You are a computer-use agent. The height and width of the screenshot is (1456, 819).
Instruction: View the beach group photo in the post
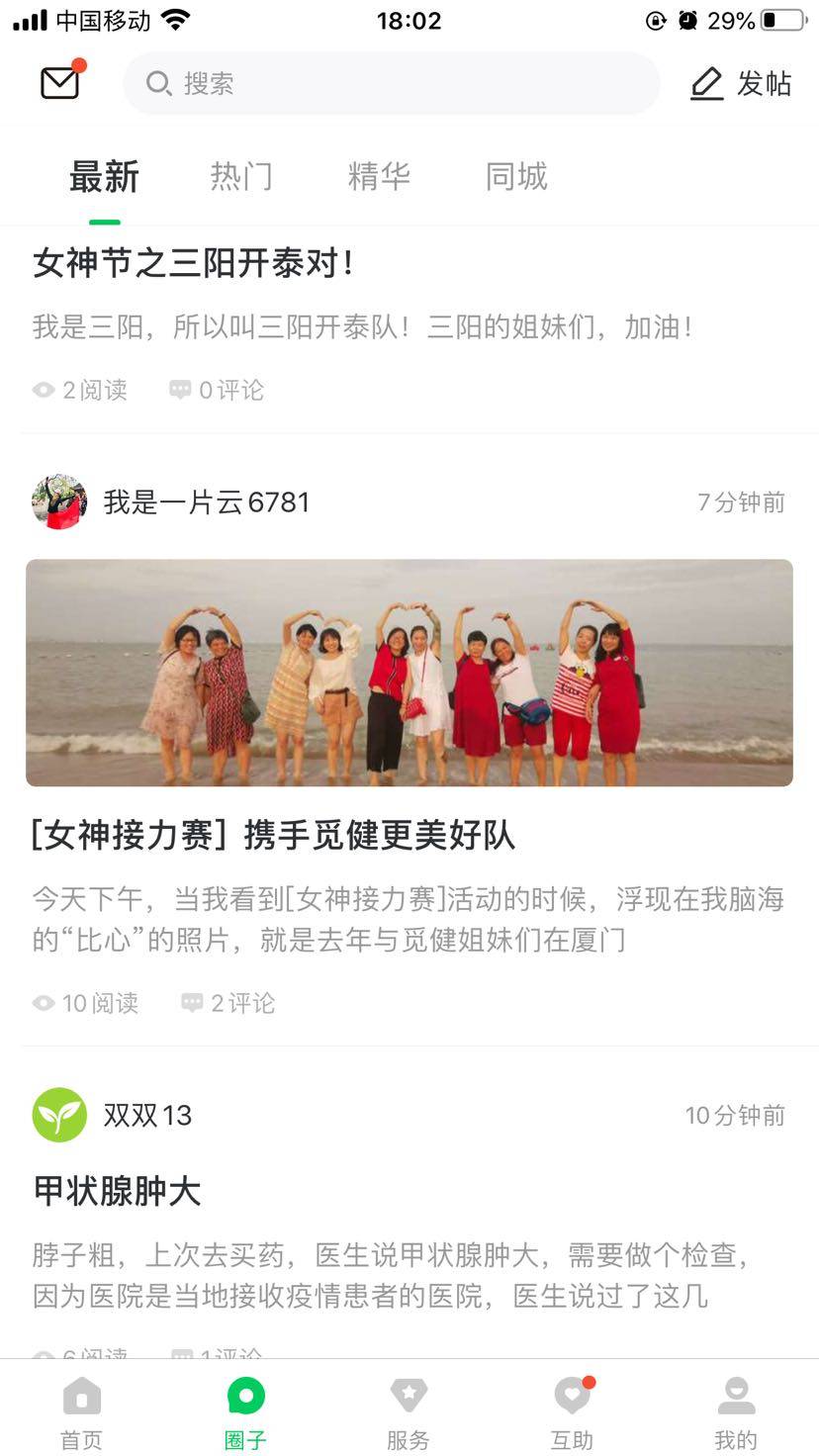pyautogui.click(x=409, y=673)
